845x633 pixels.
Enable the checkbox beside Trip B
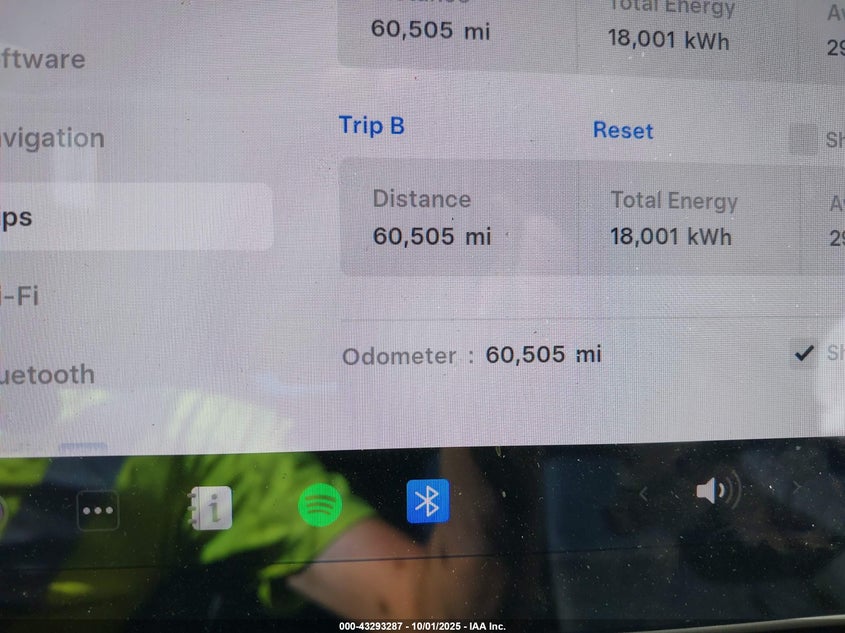[802, 140]
